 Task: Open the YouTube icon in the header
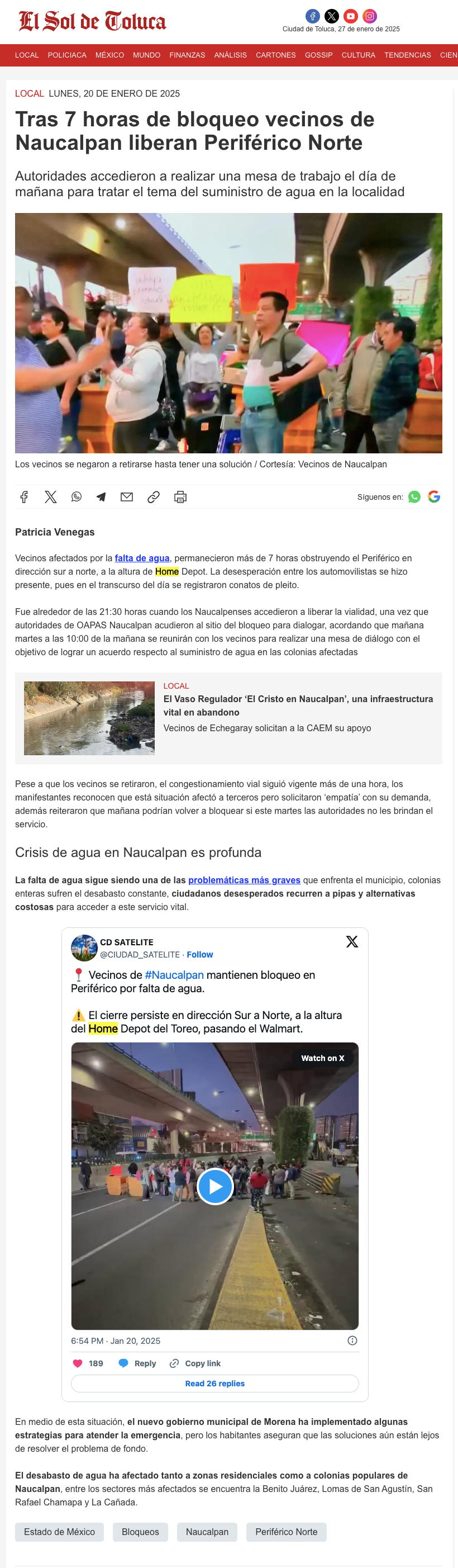click(350, 16)
